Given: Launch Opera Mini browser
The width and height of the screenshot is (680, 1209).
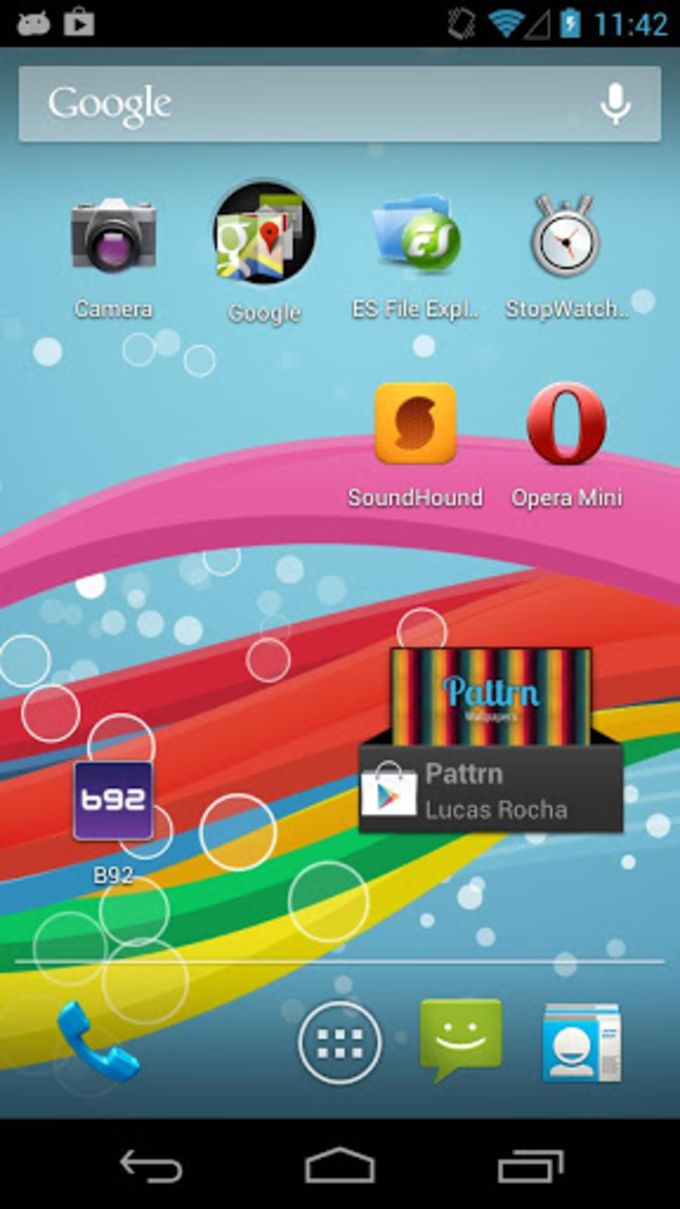Looking at the screenshot, I should tap(566, 424).
